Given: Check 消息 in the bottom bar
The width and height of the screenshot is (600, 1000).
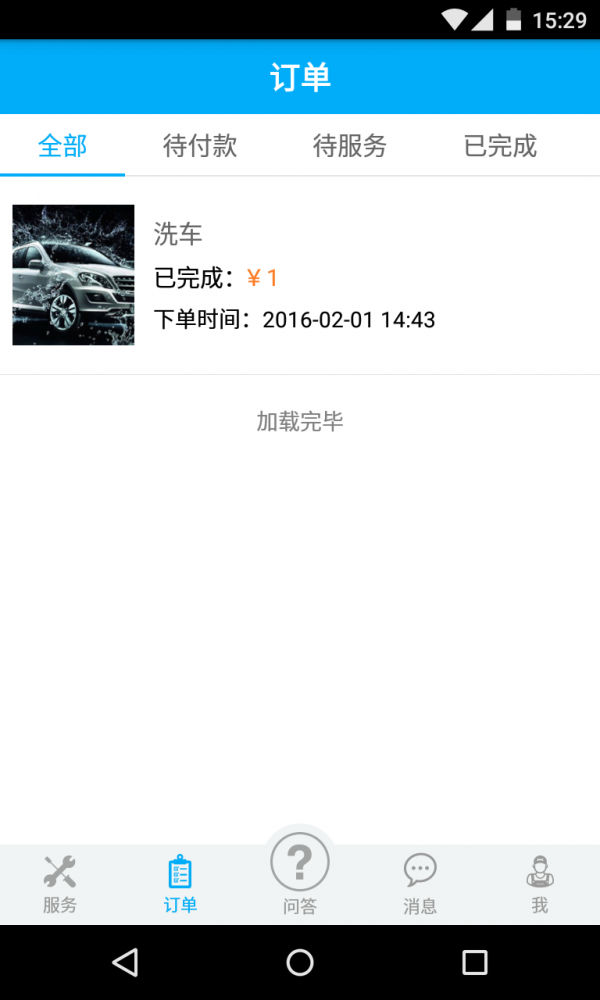Looking at the screenshot, I should click(420, 884).
